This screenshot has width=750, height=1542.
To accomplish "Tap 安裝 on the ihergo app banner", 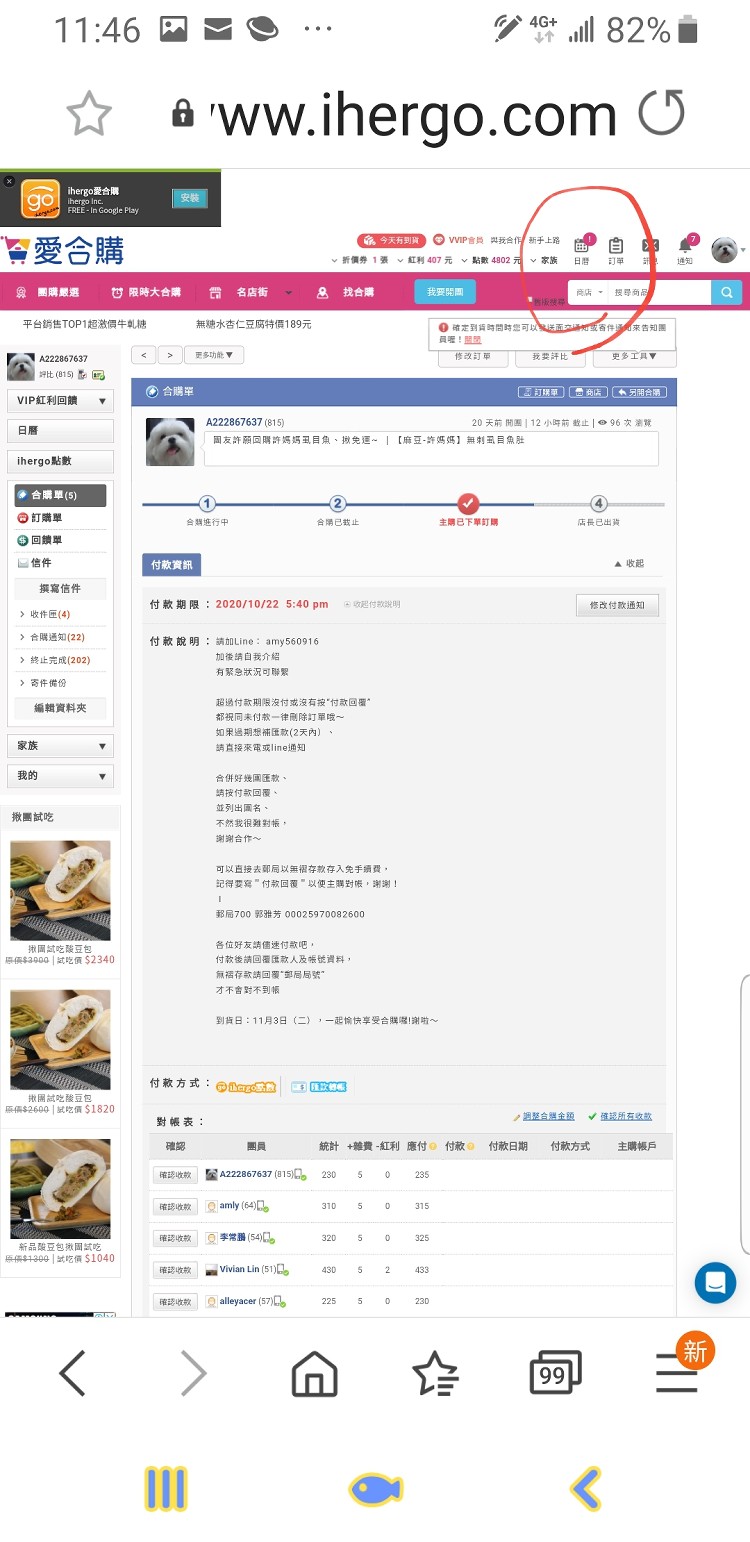I will click(189, 198).
